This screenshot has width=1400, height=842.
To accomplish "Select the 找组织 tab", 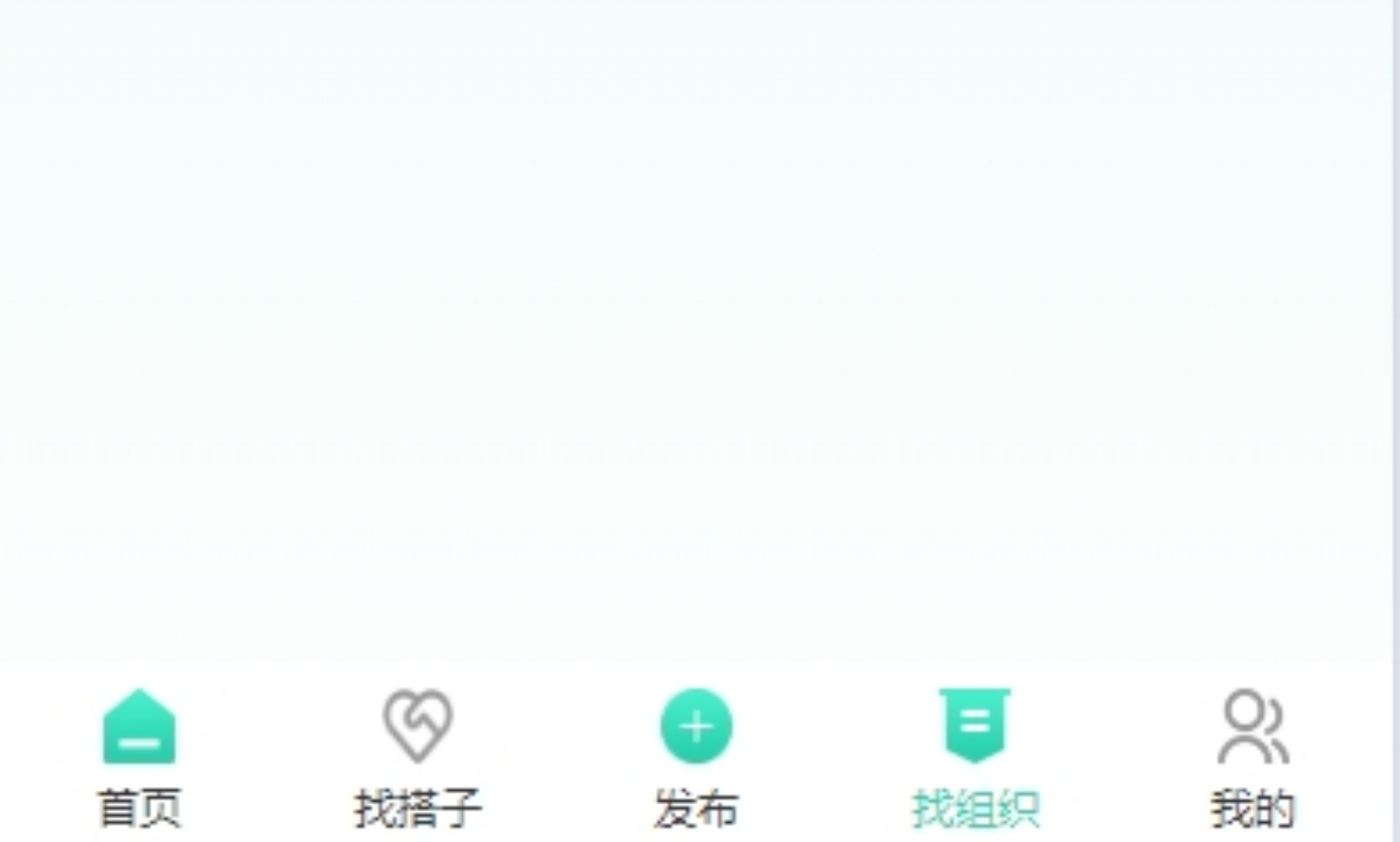I will pyautogui.click(x=975, y=755).
